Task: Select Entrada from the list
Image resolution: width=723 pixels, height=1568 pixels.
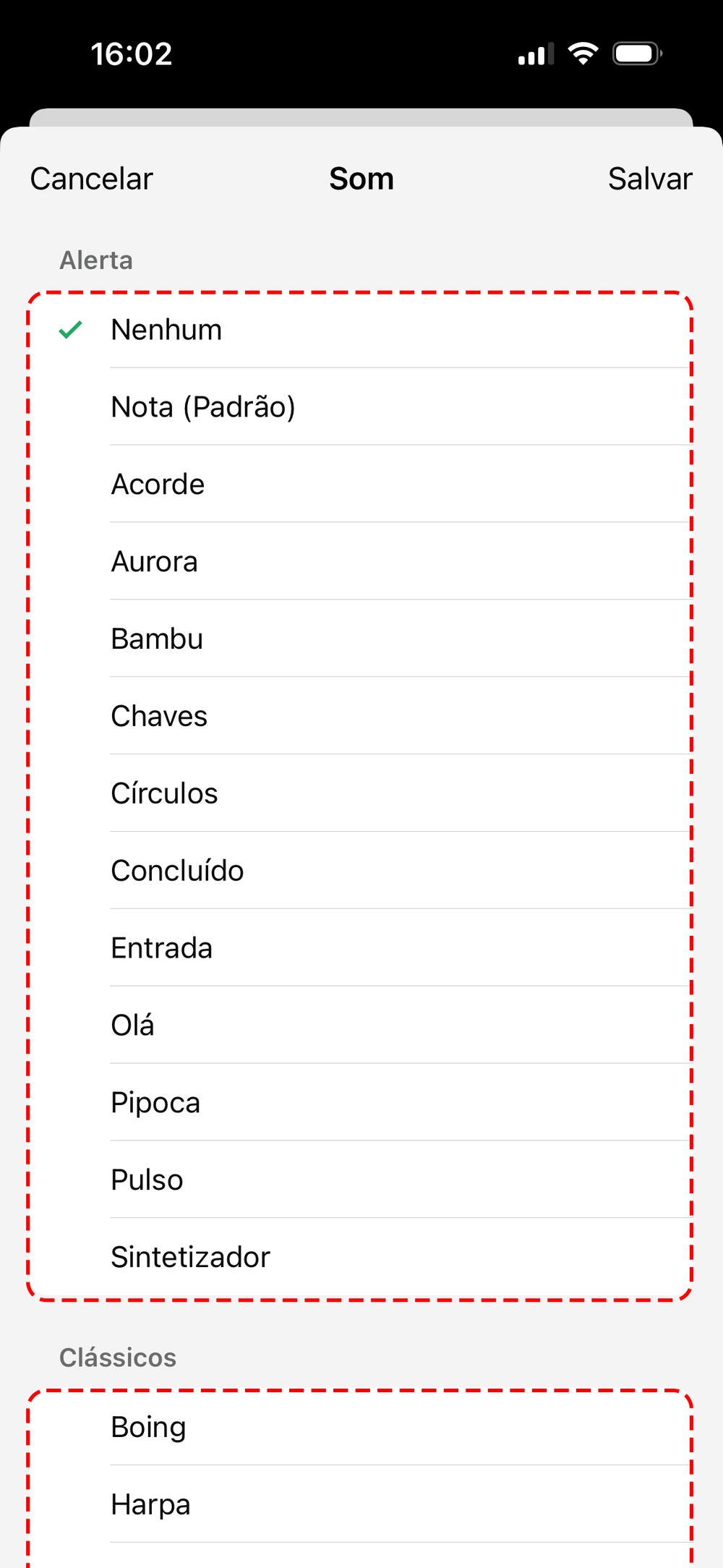Action: (x=162, y=949)
